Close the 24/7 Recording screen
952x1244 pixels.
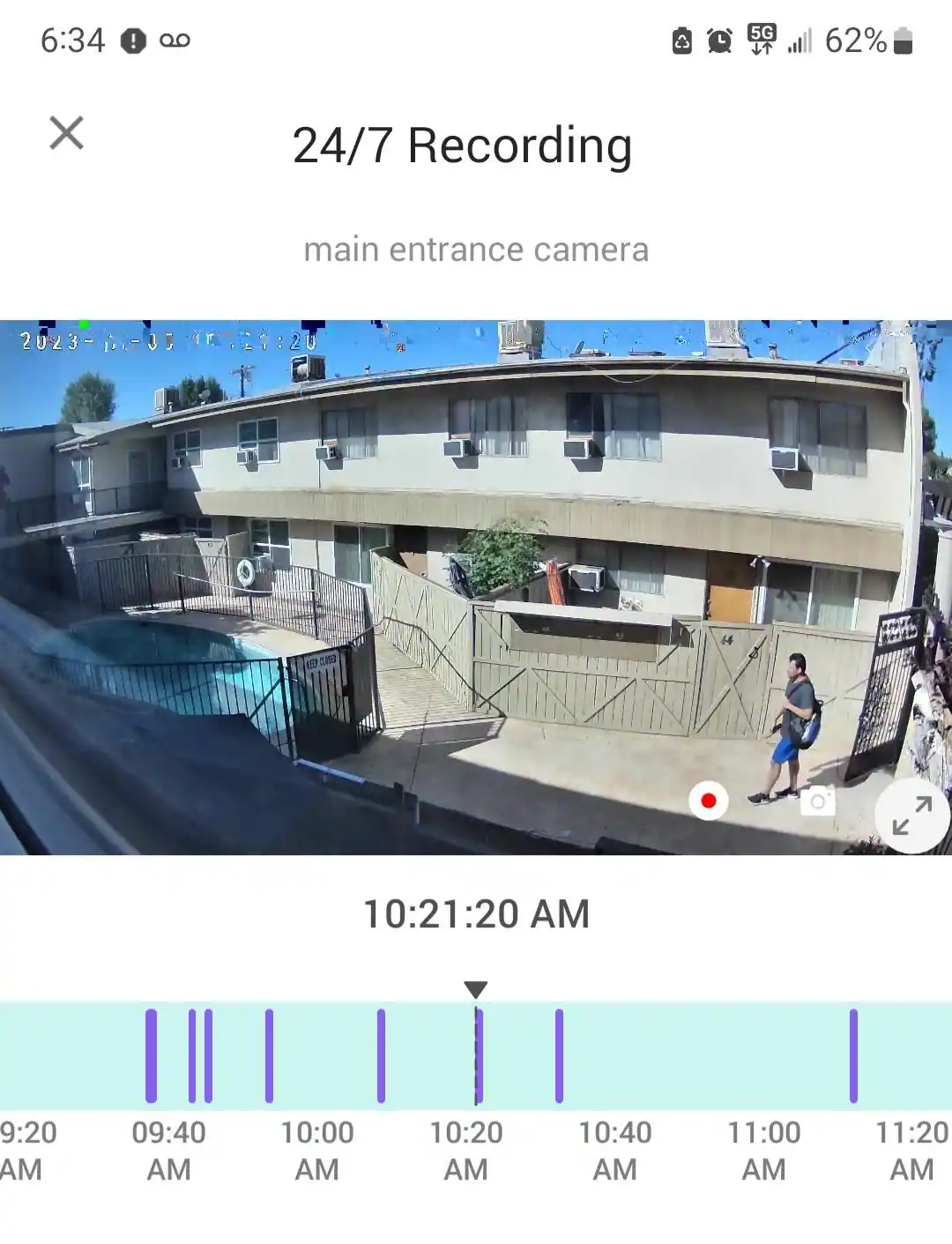coord(66,134)
